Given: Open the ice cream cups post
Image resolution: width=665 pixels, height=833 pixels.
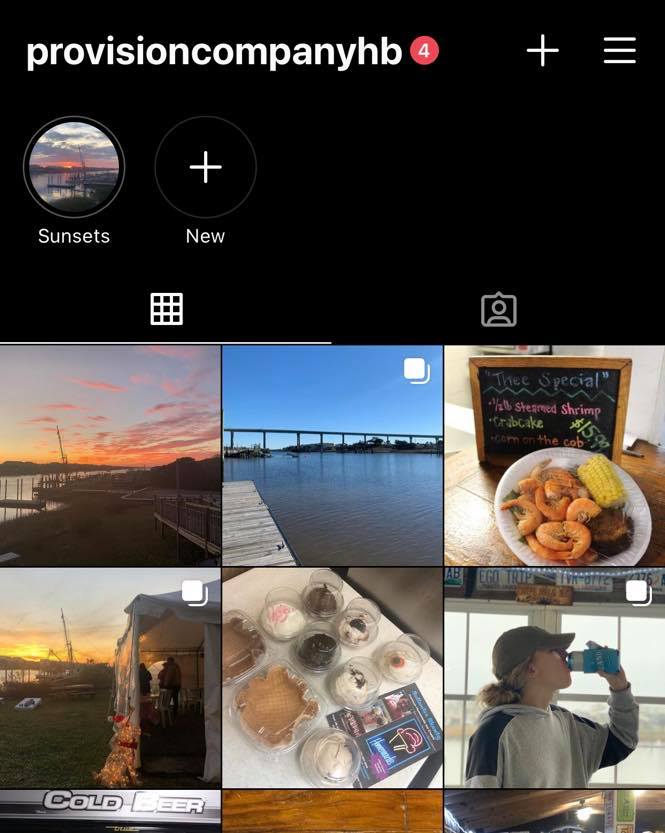Looking at the screenshot, I should click(x=332, y=677).
